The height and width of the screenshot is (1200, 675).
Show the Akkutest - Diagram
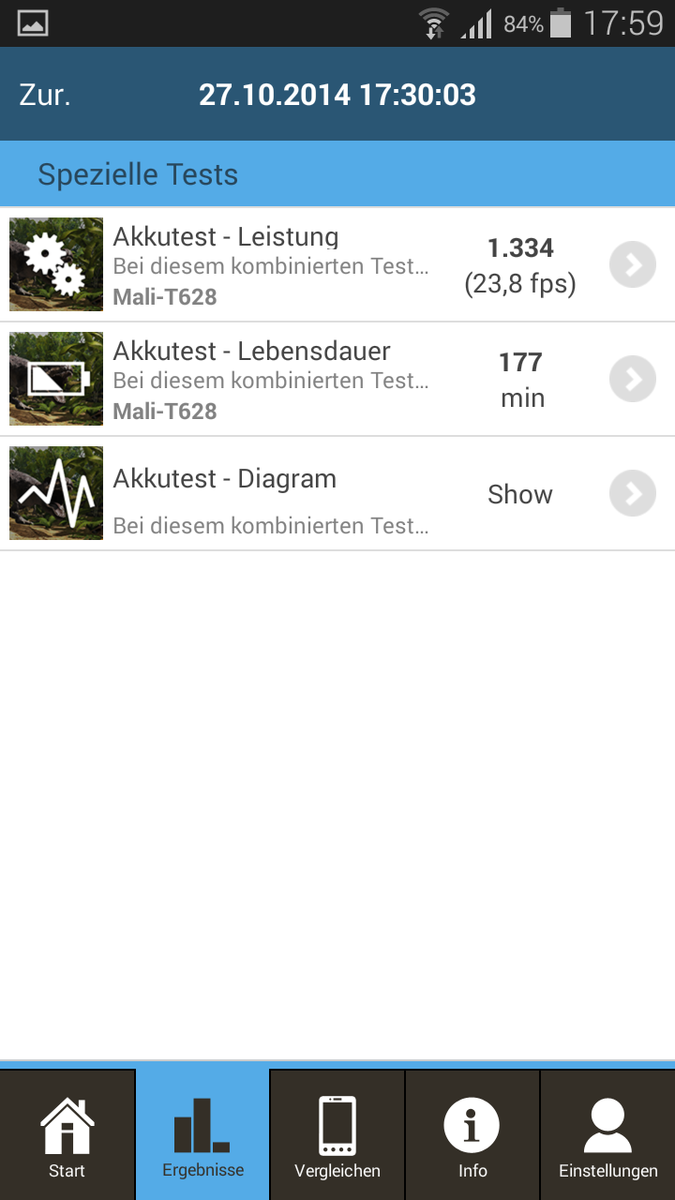click(x=336, y=494)
